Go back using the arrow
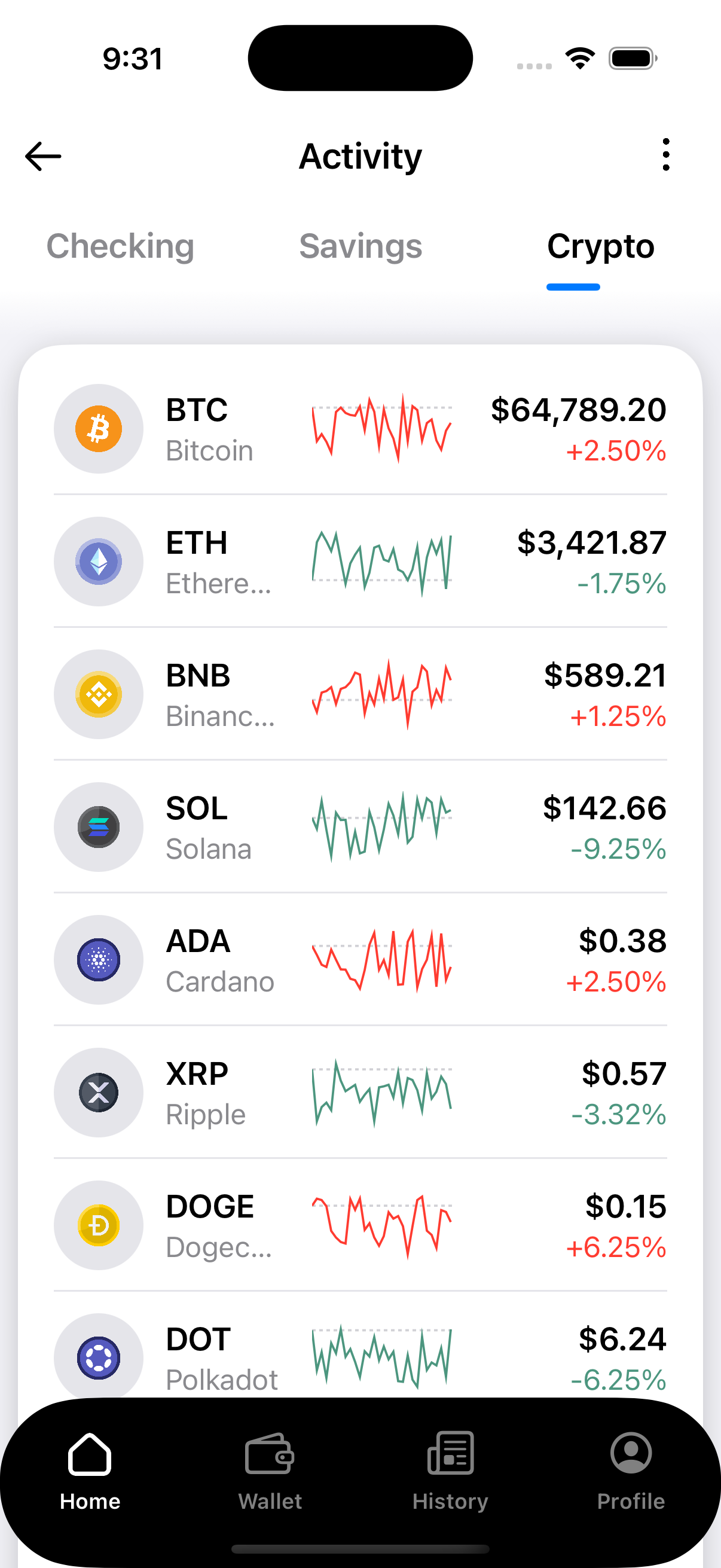The image size is (721, 1568). pyautogui.click(x=43, y=157)
